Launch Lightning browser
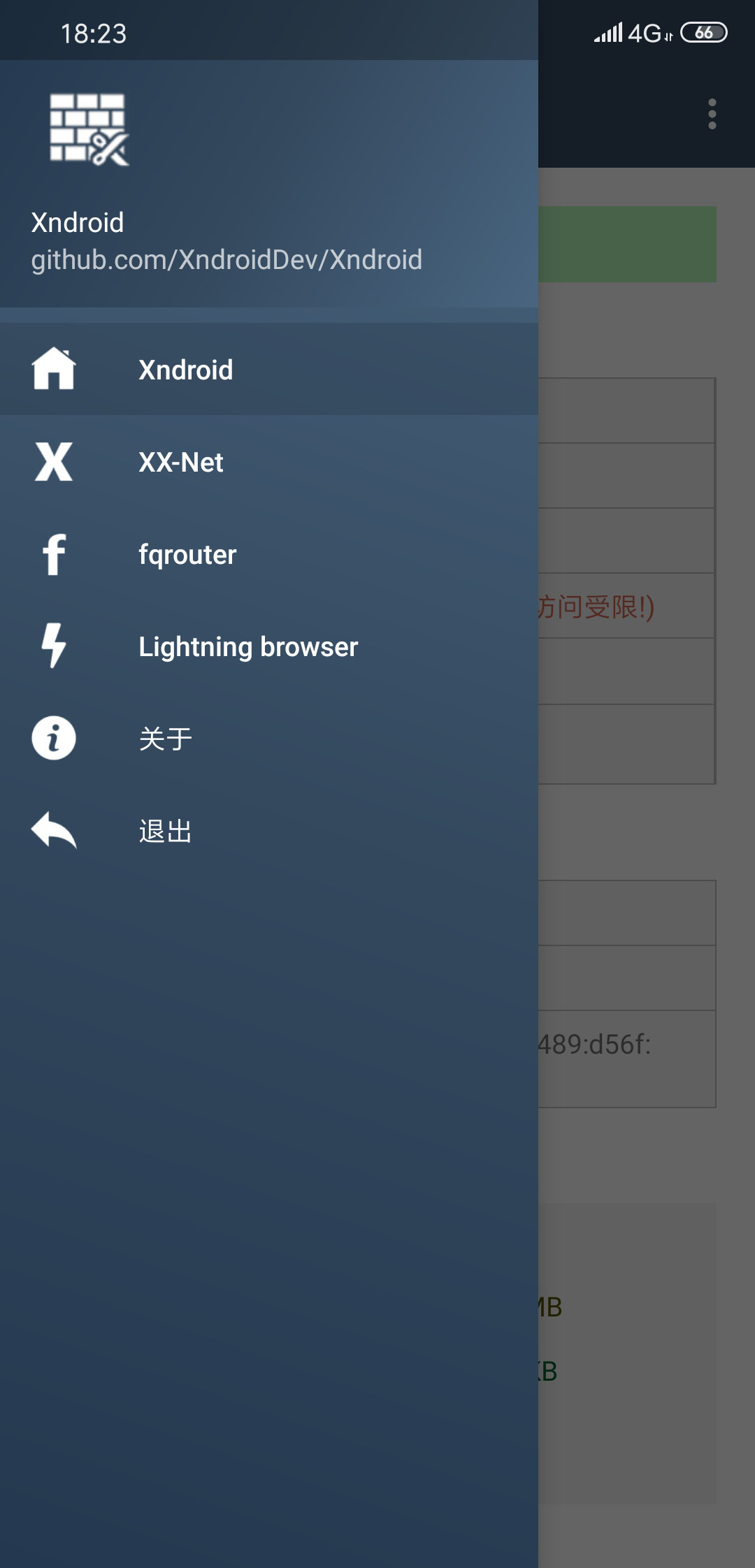Viewport: 755px width, 1568px height. click(269, 646)
